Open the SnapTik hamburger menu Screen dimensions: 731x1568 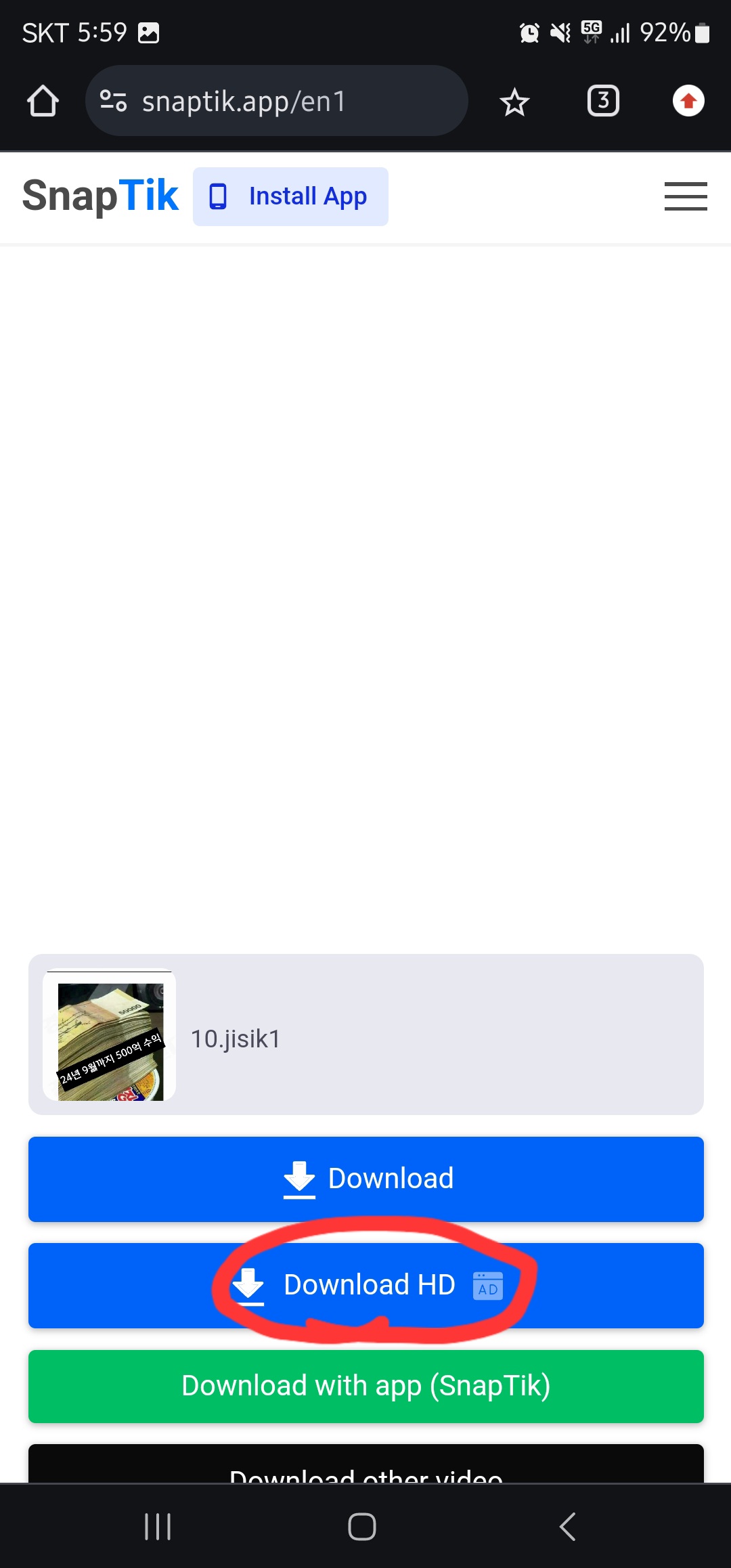click(x=685, y=196)
